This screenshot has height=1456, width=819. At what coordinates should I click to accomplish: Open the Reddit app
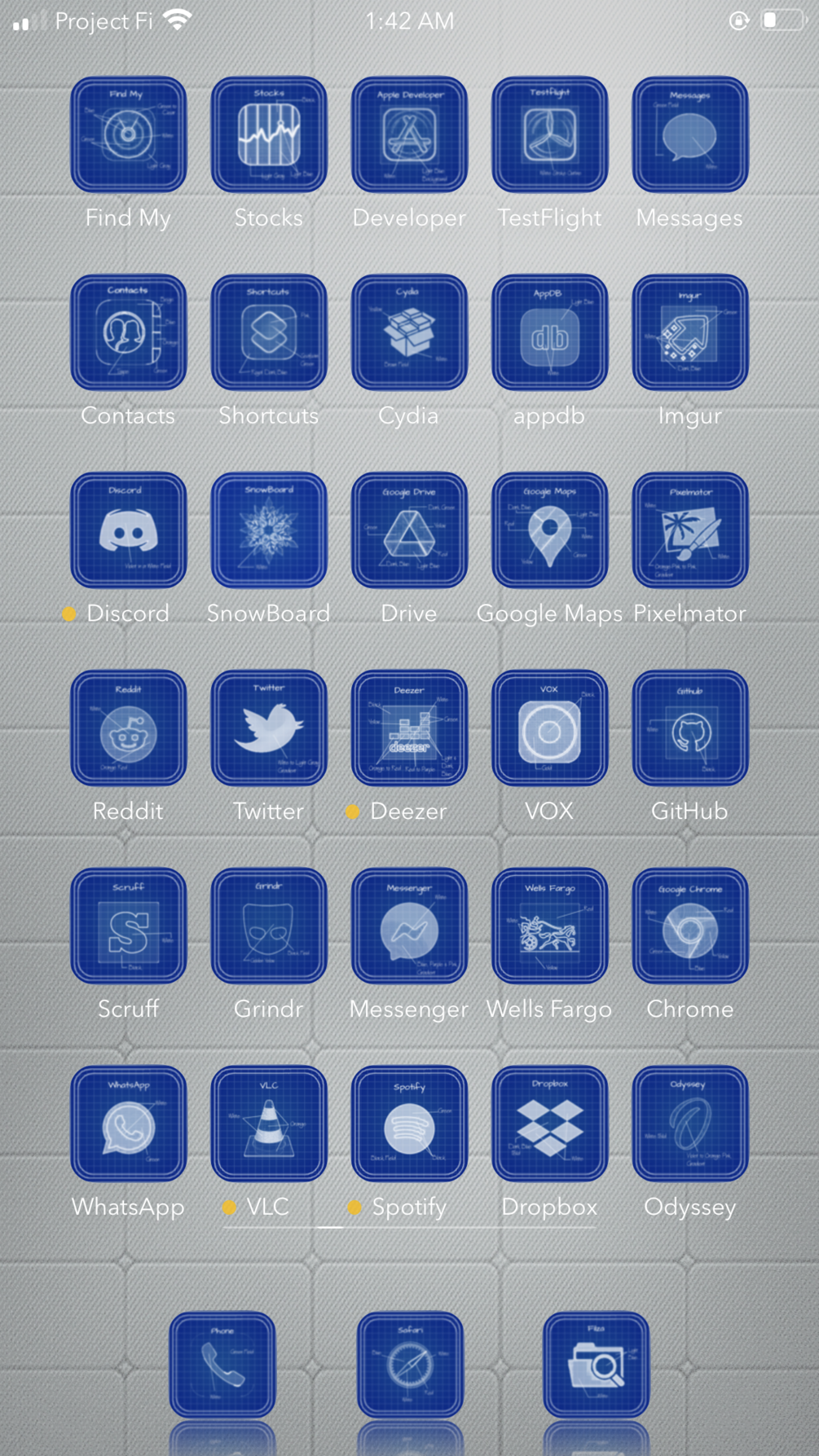[128, 728]
